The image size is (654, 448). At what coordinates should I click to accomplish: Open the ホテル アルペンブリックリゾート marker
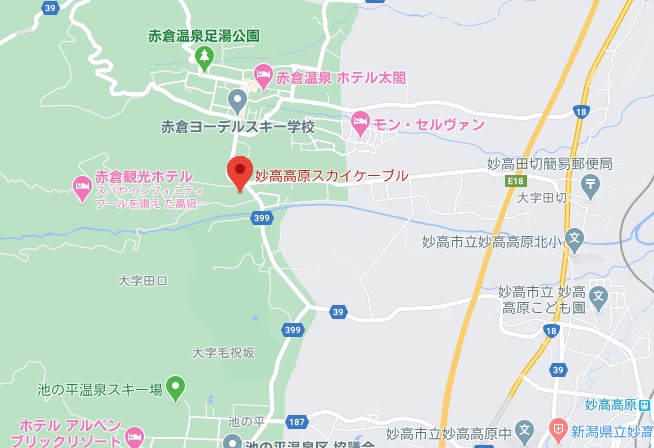(x=135, y=436)
